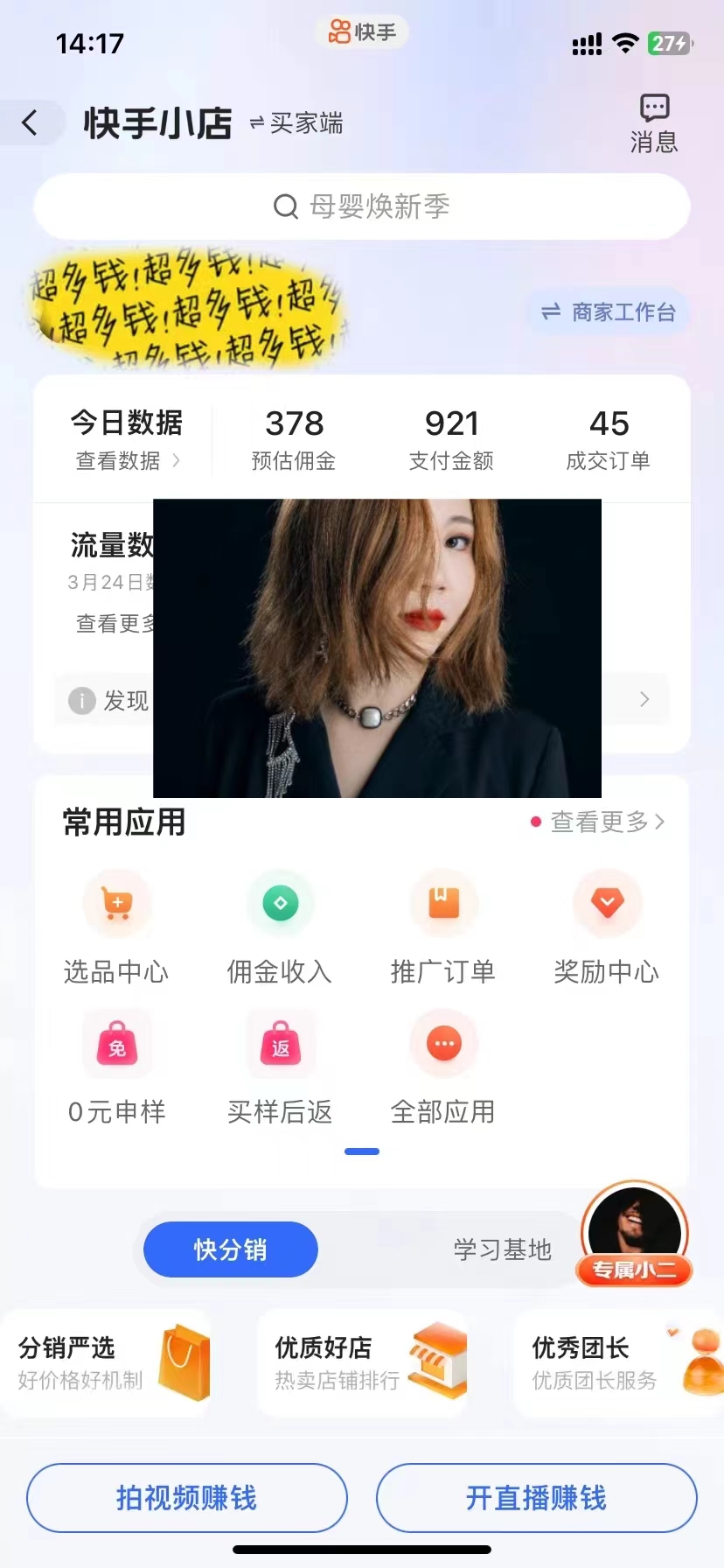The height and width of the screenshot is (1568, 724).
Task: Open 查看数据 under 今日数据
Action: [128, 460]
